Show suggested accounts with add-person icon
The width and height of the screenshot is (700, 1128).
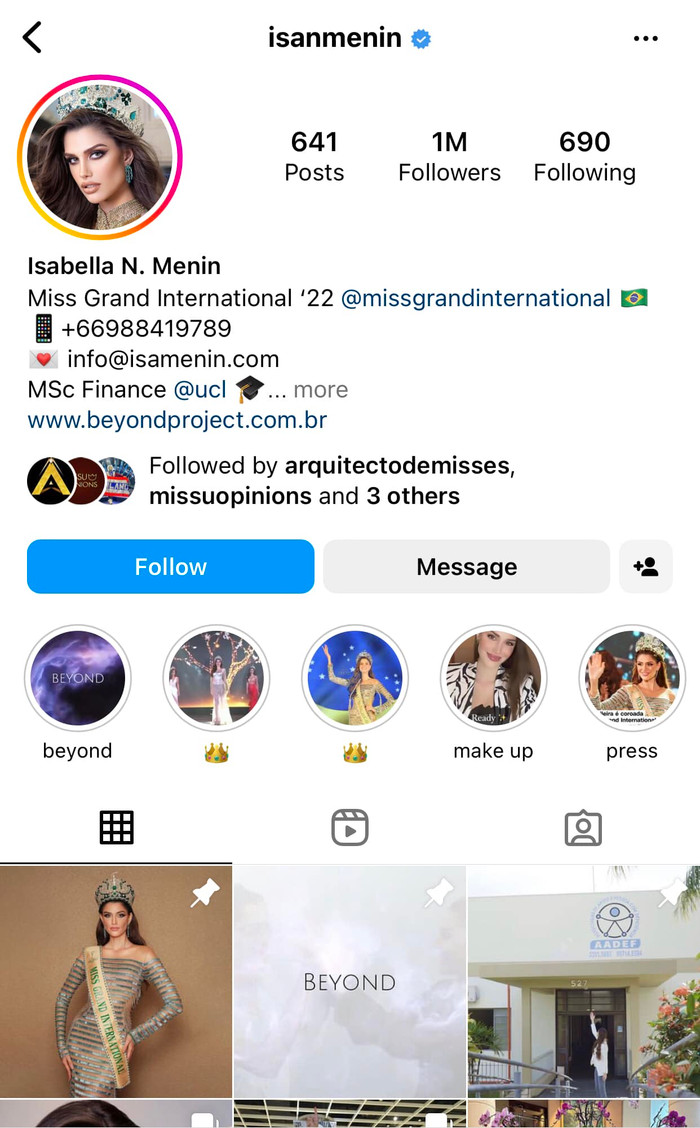click(x=646, y=567)
